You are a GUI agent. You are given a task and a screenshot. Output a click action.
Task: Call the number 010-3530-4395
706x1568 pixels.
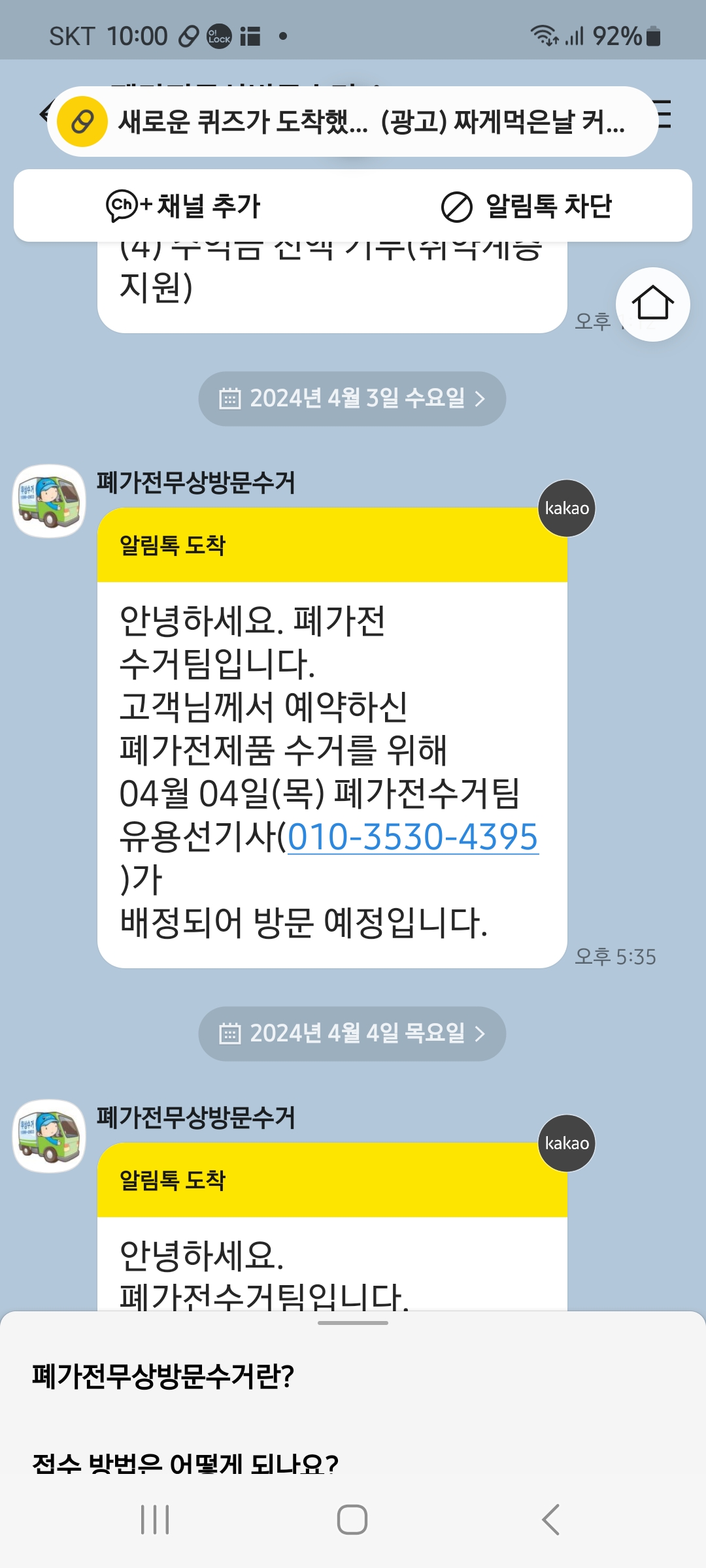click(412, 837)
